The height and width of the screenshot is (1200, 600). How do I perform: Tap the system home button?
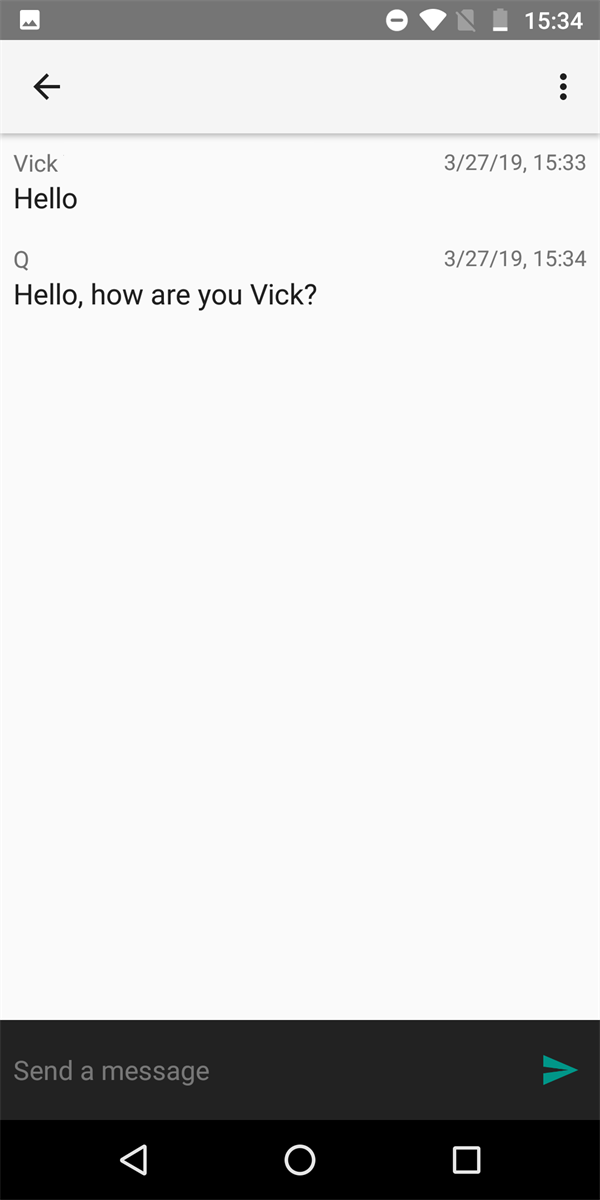[x=300, y=1160]
